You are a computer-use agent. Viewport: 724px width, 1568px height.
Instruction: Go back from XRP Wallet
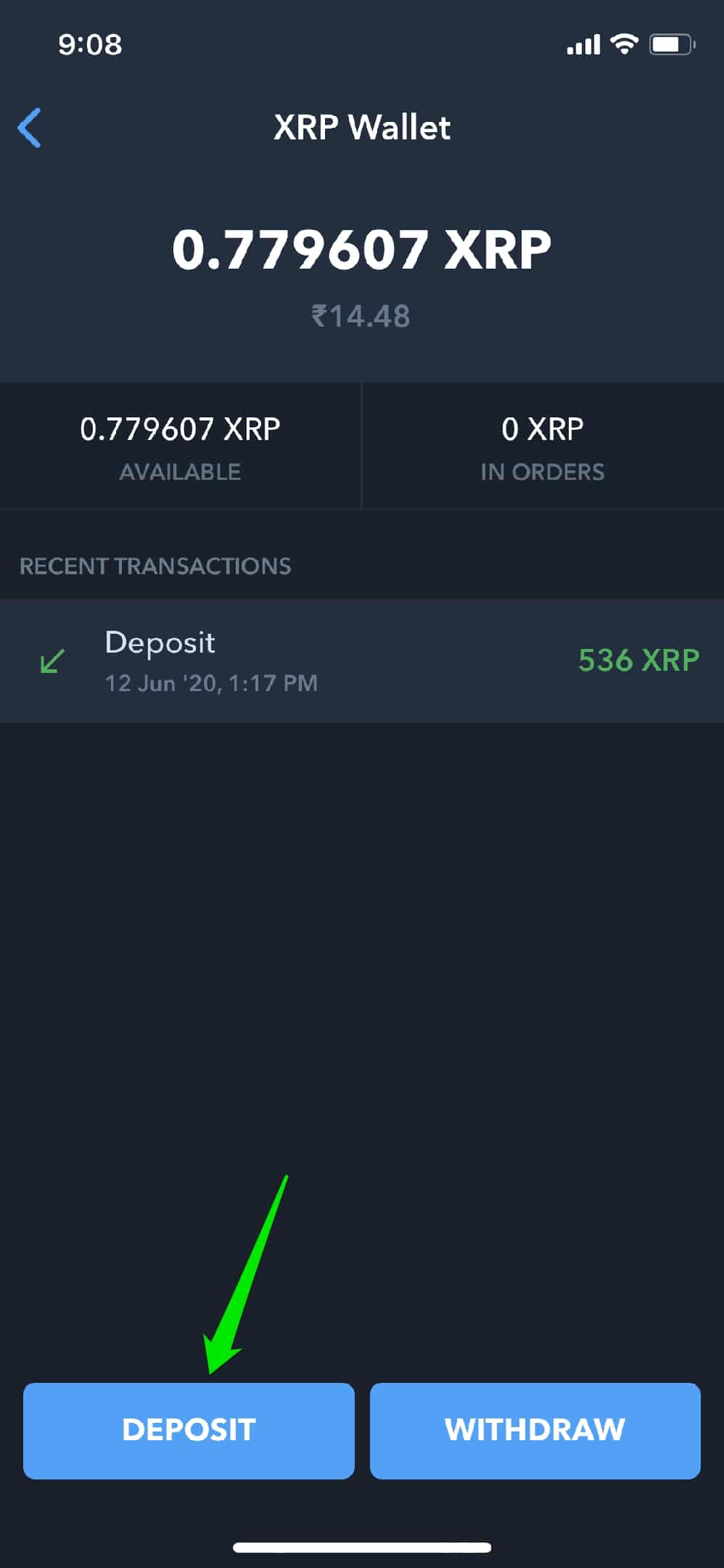coord(30,128)
